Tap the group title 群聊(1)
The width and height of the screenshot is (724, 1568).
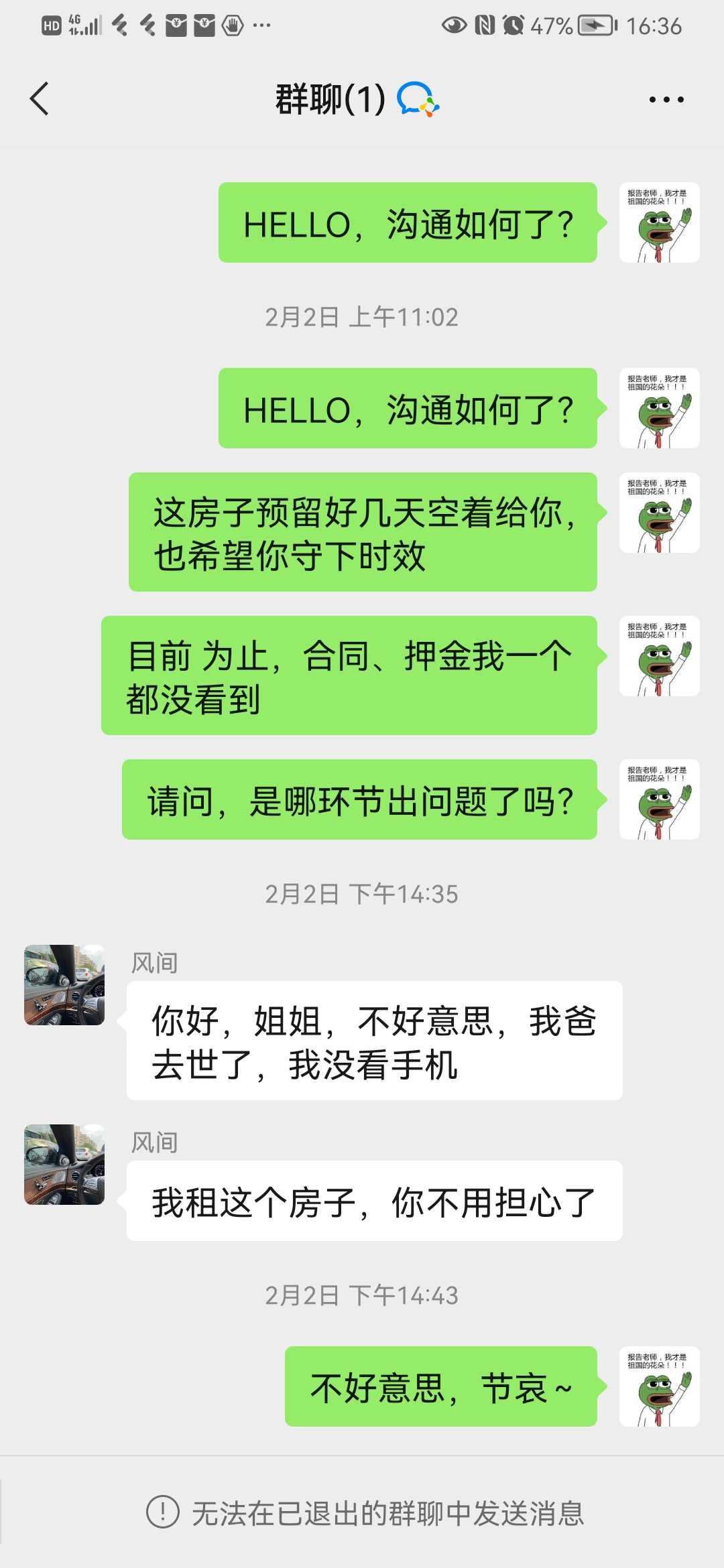coord(326,99)
